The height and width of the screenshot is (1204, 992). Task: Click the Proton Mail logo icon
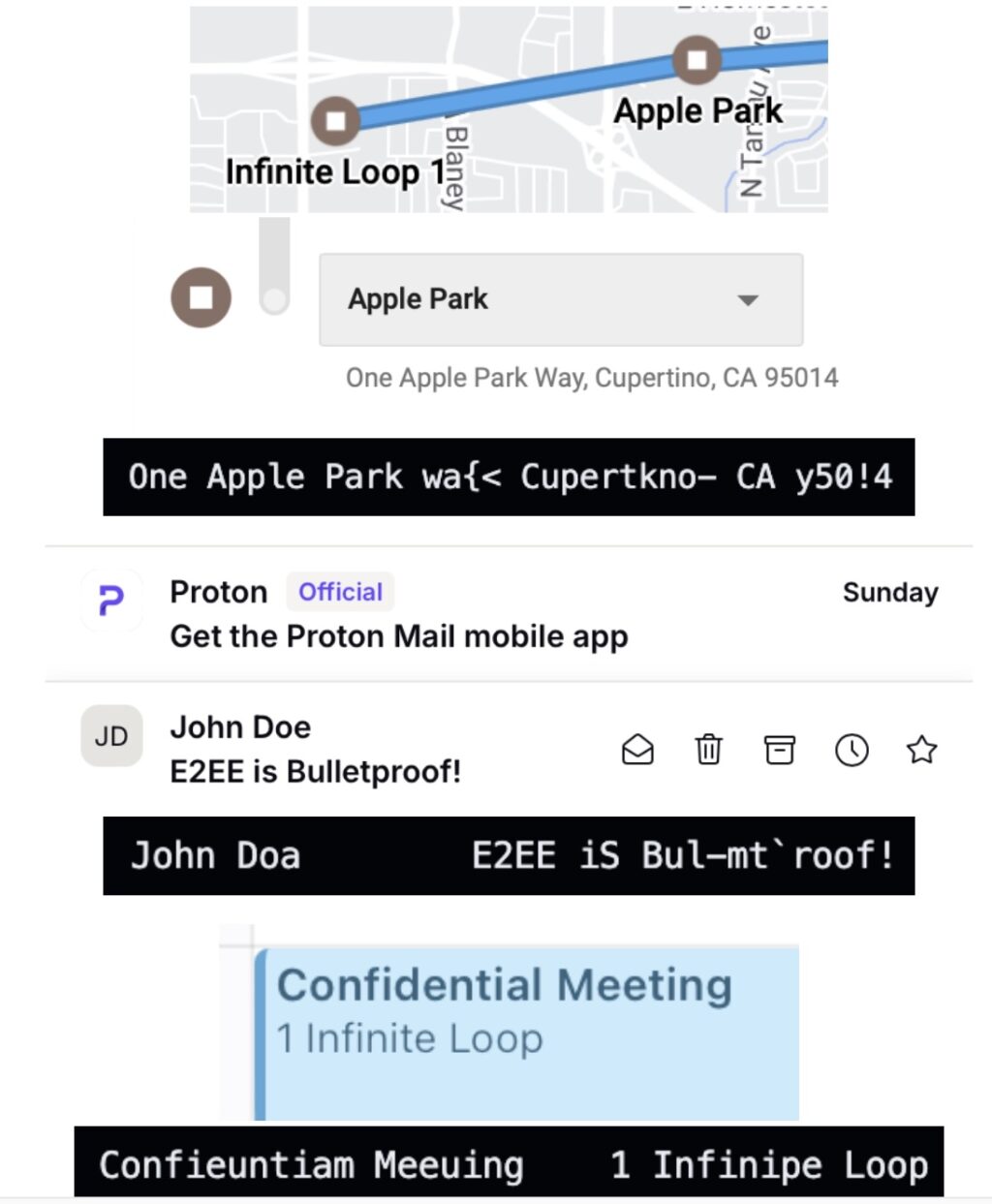(x=110, y=602)
